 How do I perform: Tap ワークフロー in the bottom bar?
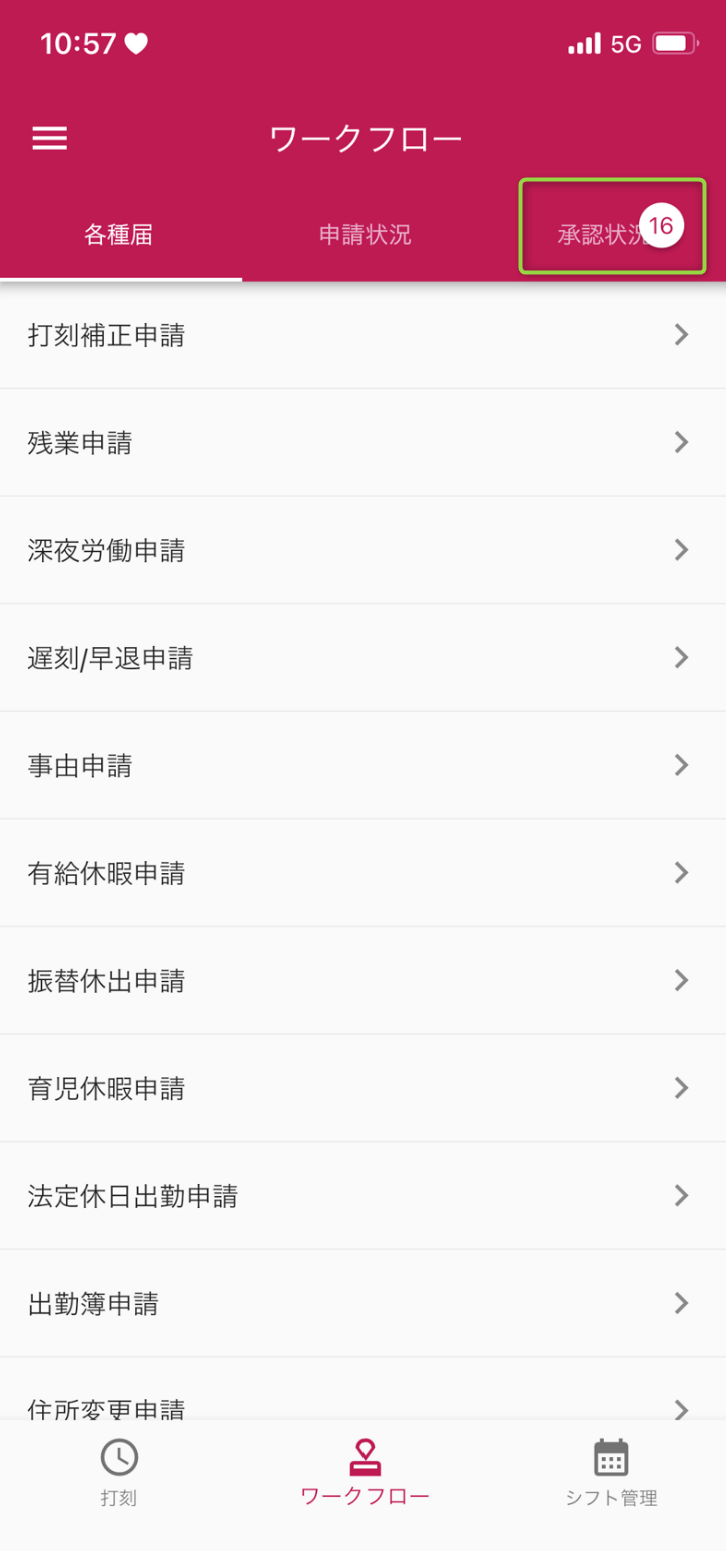(x=364, y=1472)
